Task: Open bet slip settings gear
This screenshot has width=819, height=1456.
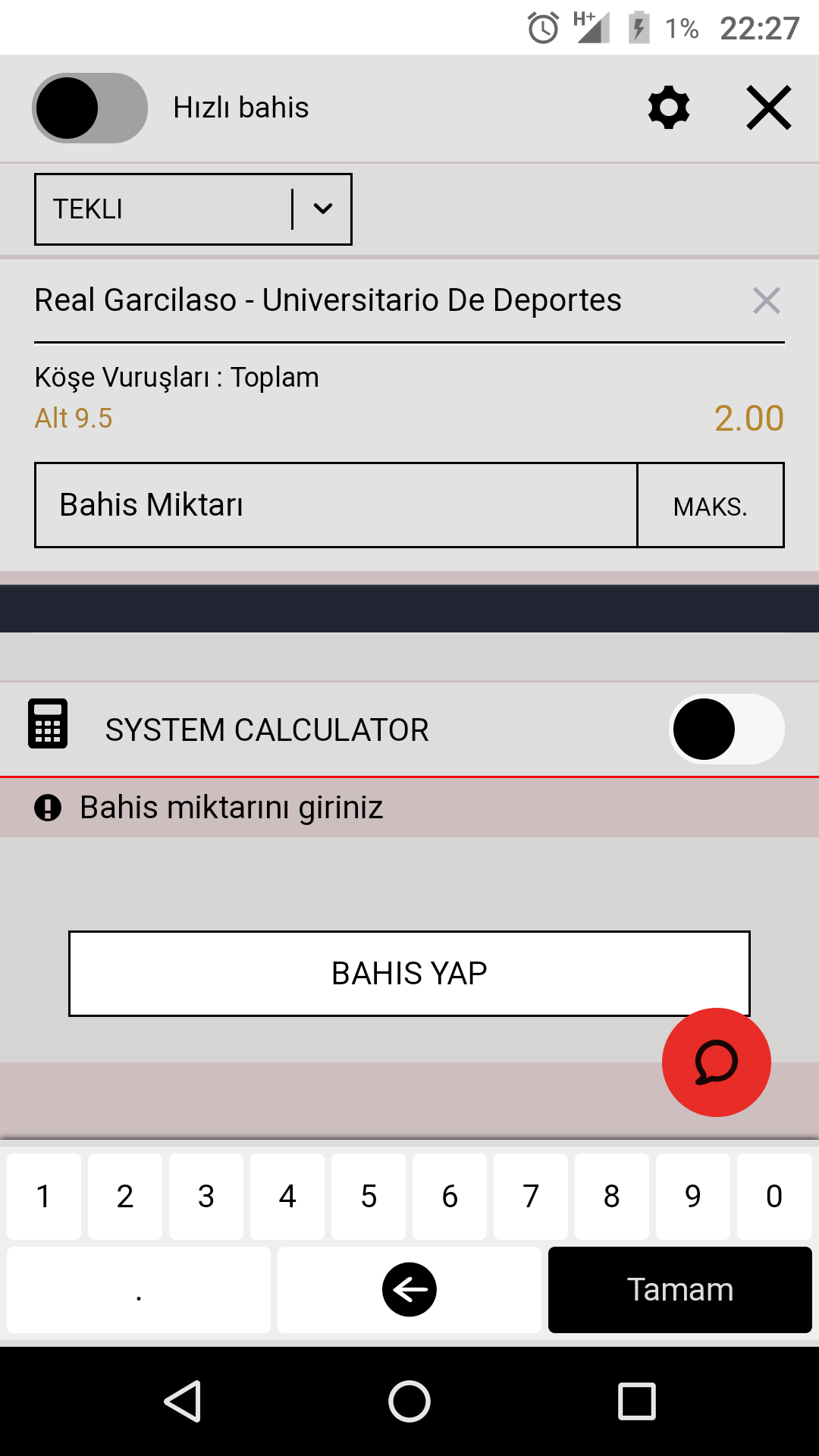Action: coord(669,108)
